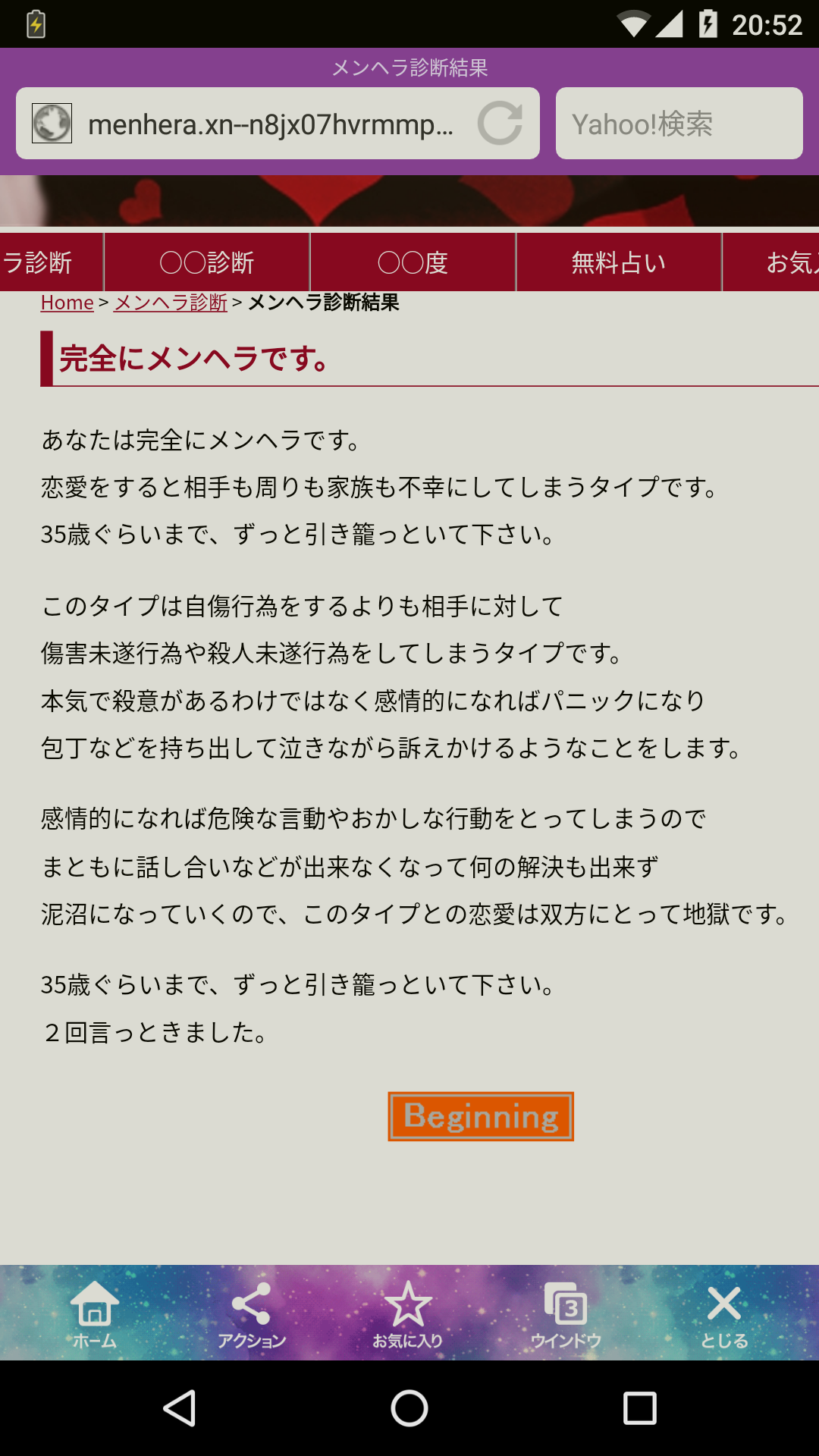Tap the system back button
This screenshot has width=819, height=1456.
pos(180,1408)
